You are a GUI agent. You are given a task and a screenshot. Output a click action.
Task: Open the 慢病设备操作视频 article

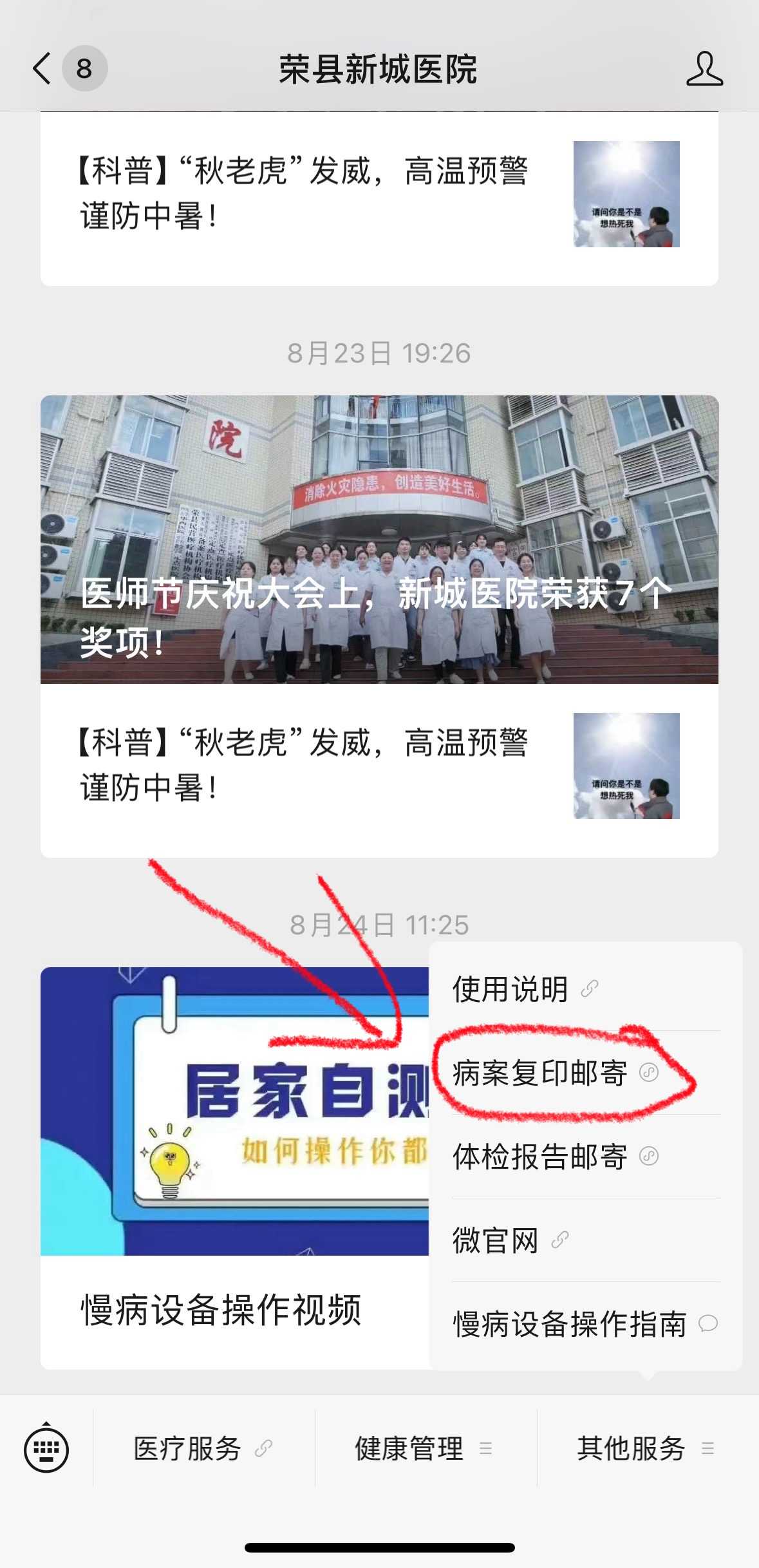click(x=221, y=1310)
